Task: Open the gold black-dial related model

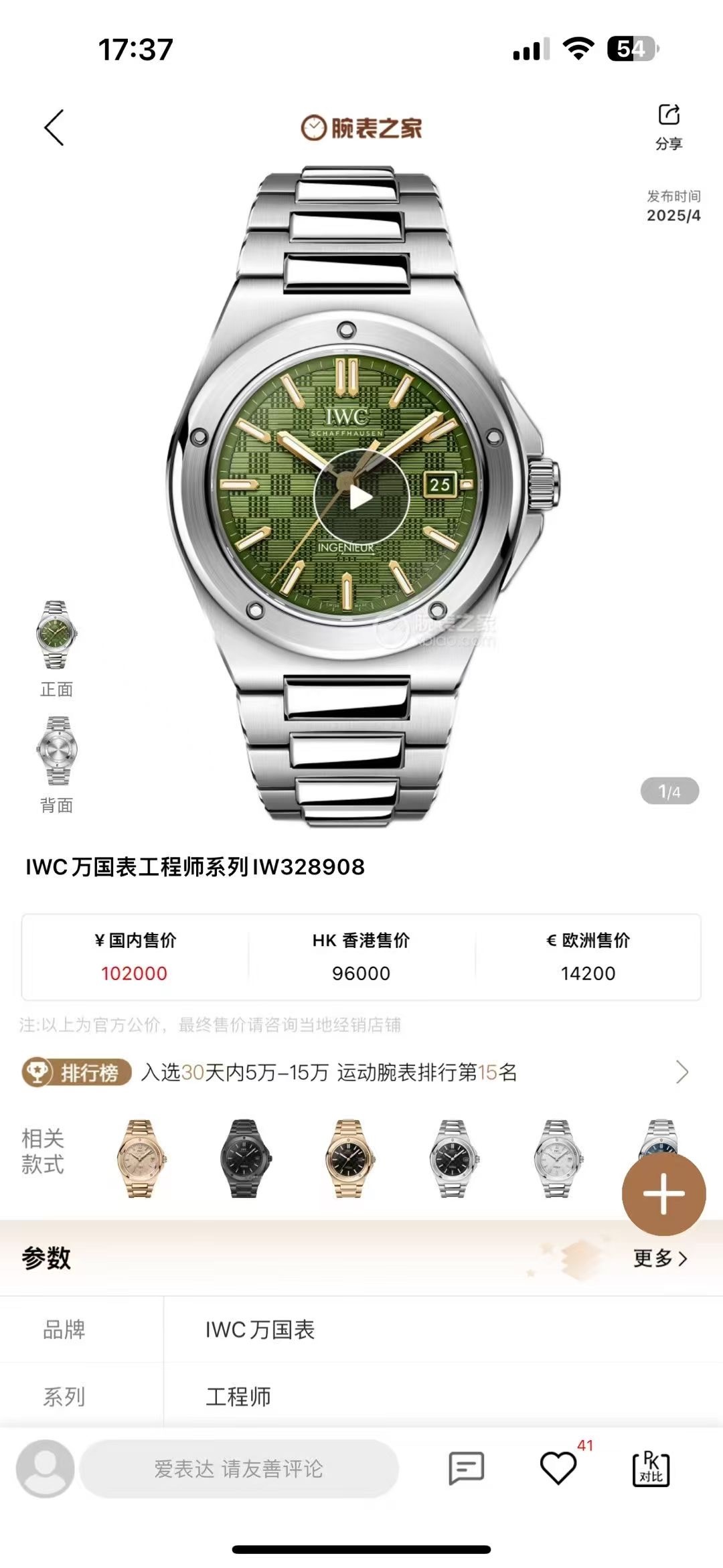Action: (x=349, y=1158)
